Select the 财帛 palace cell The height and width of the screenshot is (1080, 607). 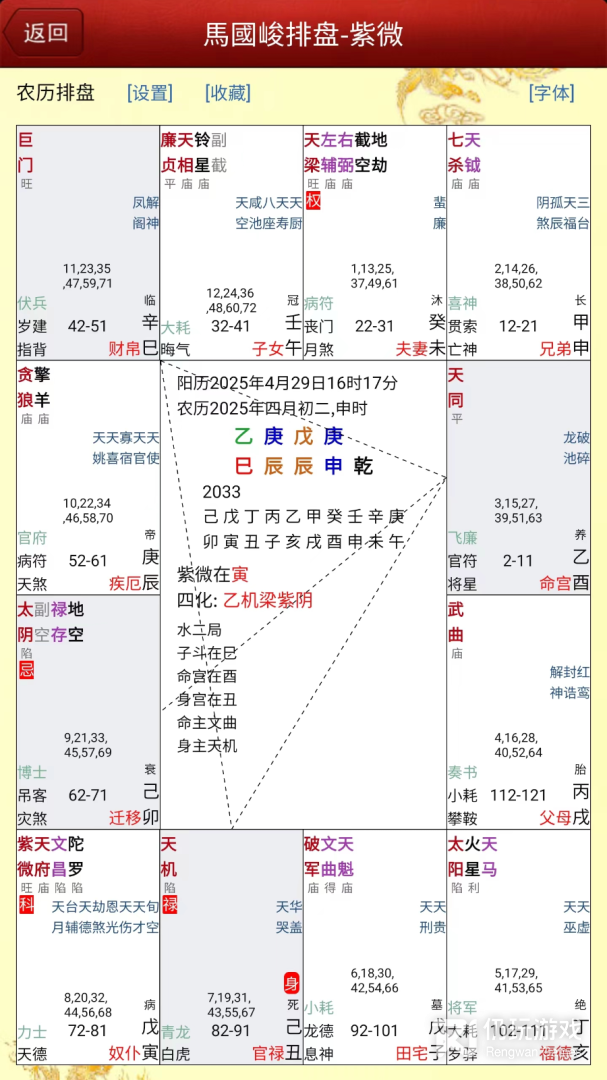(88, 242)
